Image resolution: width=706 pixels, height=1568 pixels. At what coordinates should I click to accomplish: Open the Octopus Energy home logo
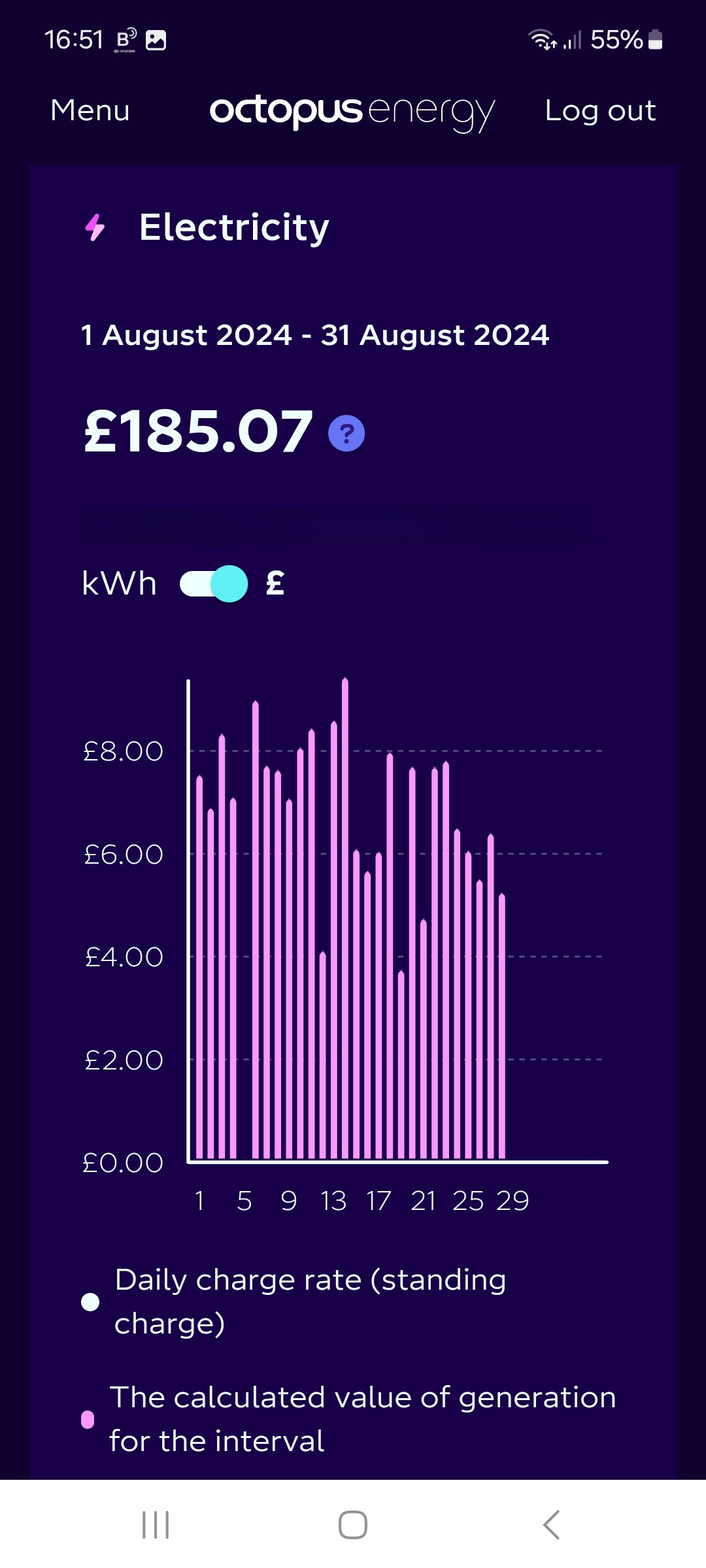(x=352, y=112)
